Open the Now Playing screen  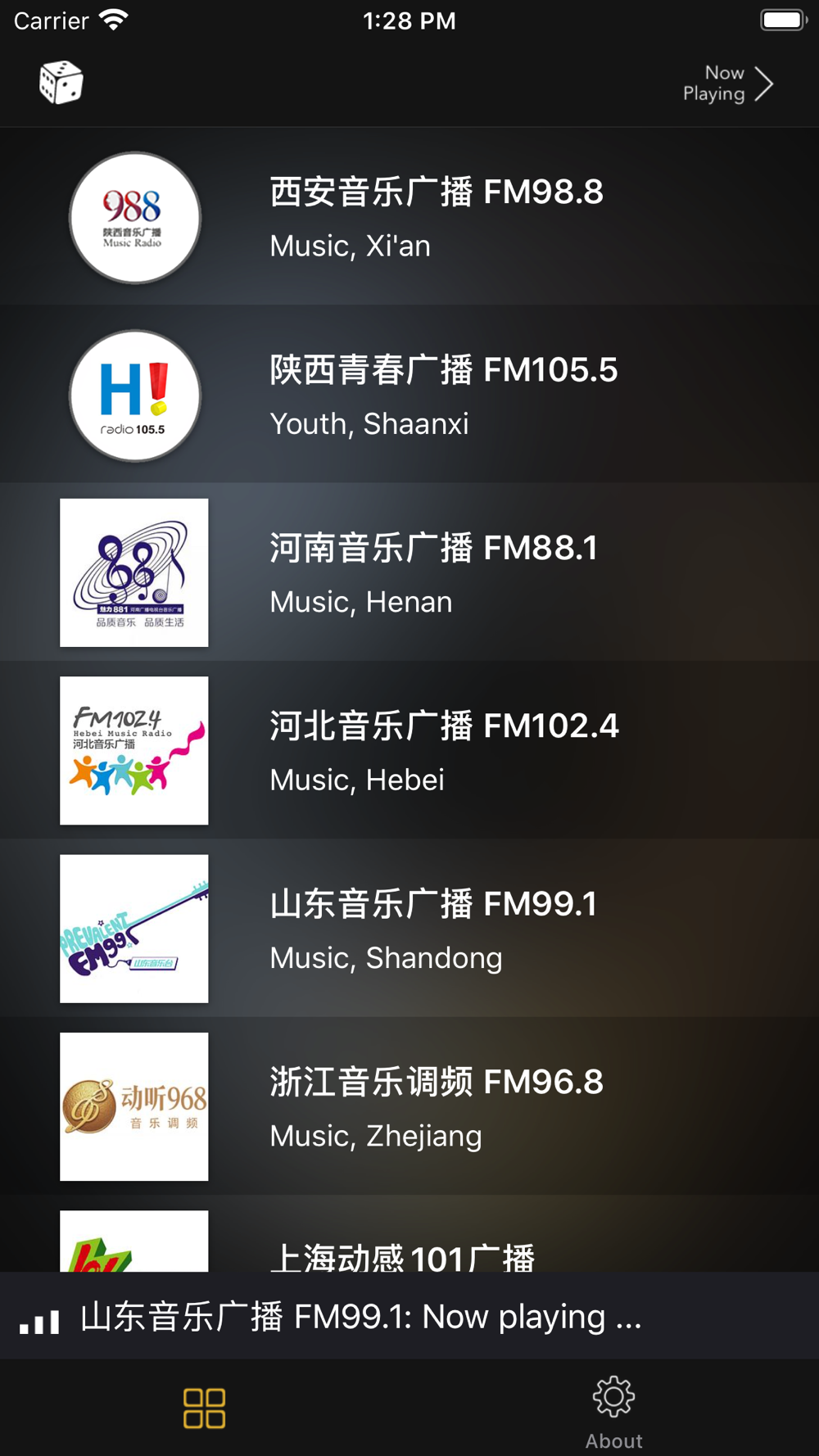728,84
